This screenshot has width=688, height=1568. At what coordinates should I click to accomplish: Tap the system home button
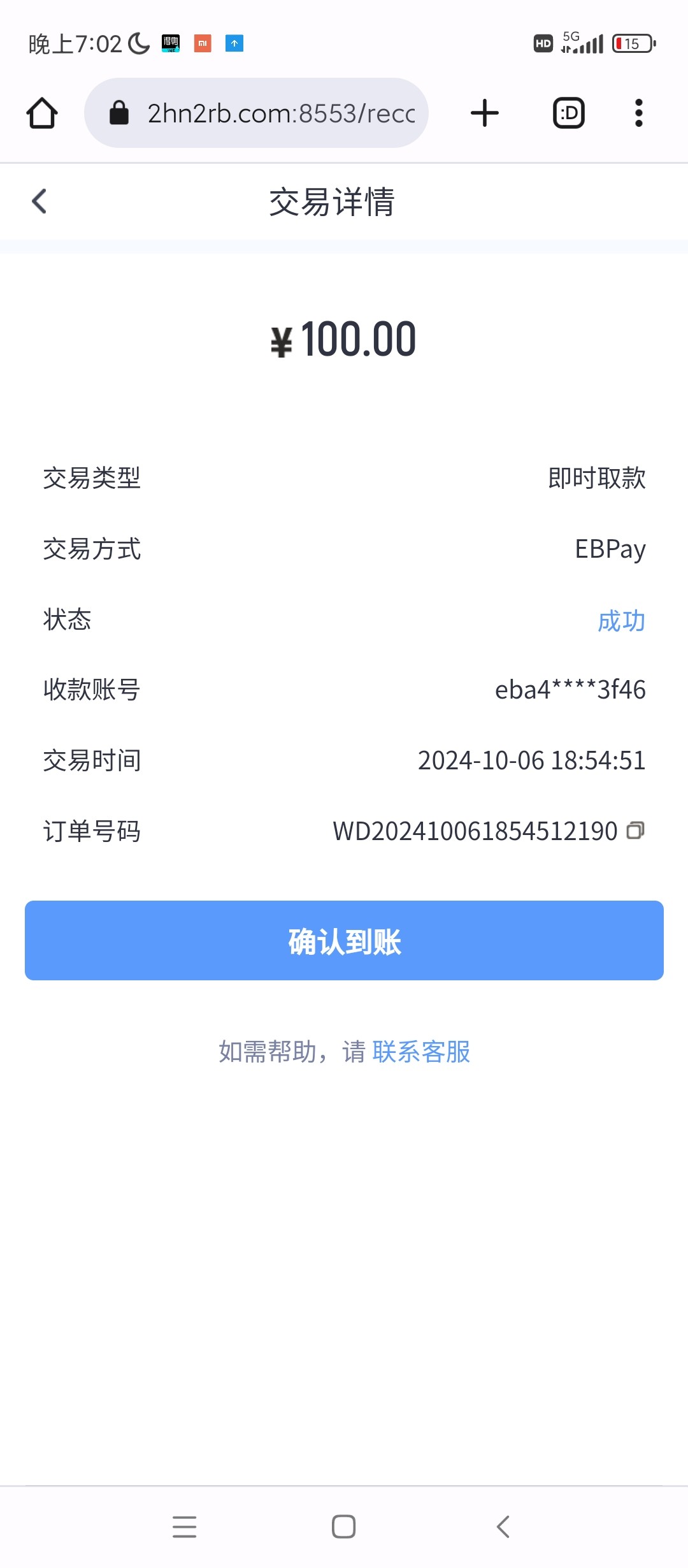coord(344,1527)
